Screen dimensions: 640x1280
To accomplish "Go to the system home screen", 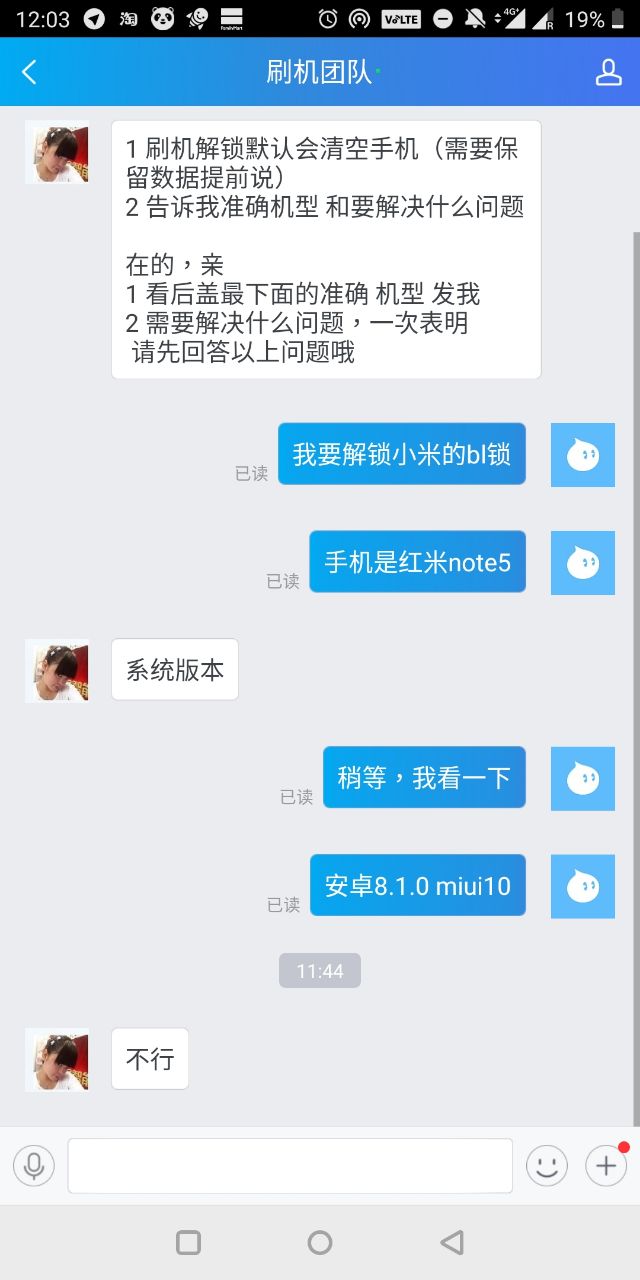I will [x=320, y=1242].
